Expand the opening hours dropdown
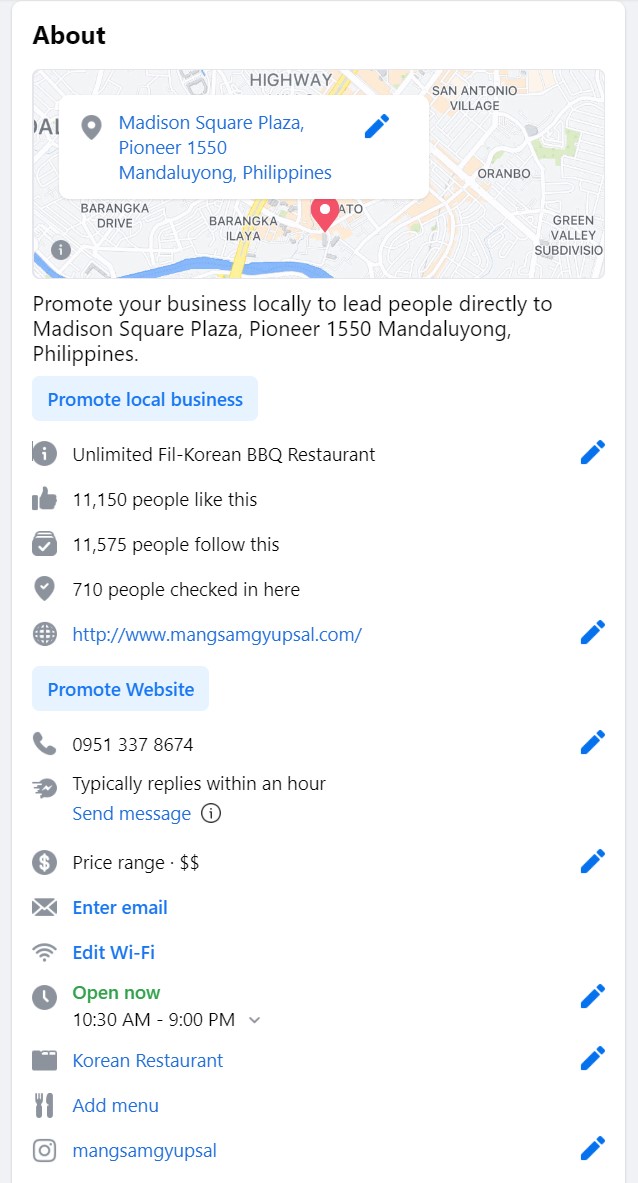Image resolution: width=638 pixels, height=1183 pixels. pyautogui.click(x=254, y=1020)
